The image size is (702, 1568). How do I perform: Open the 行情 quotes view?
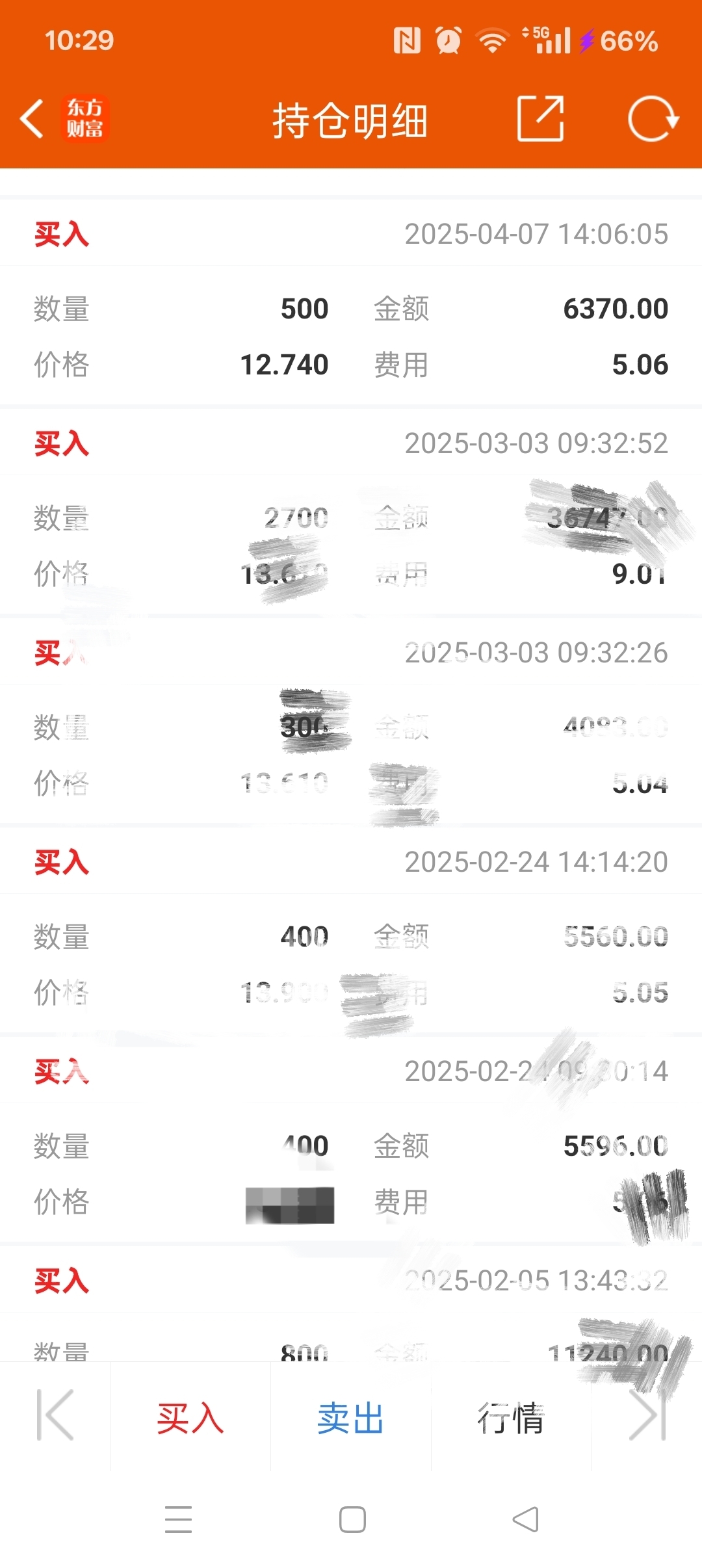click(x=512, y=1418)
